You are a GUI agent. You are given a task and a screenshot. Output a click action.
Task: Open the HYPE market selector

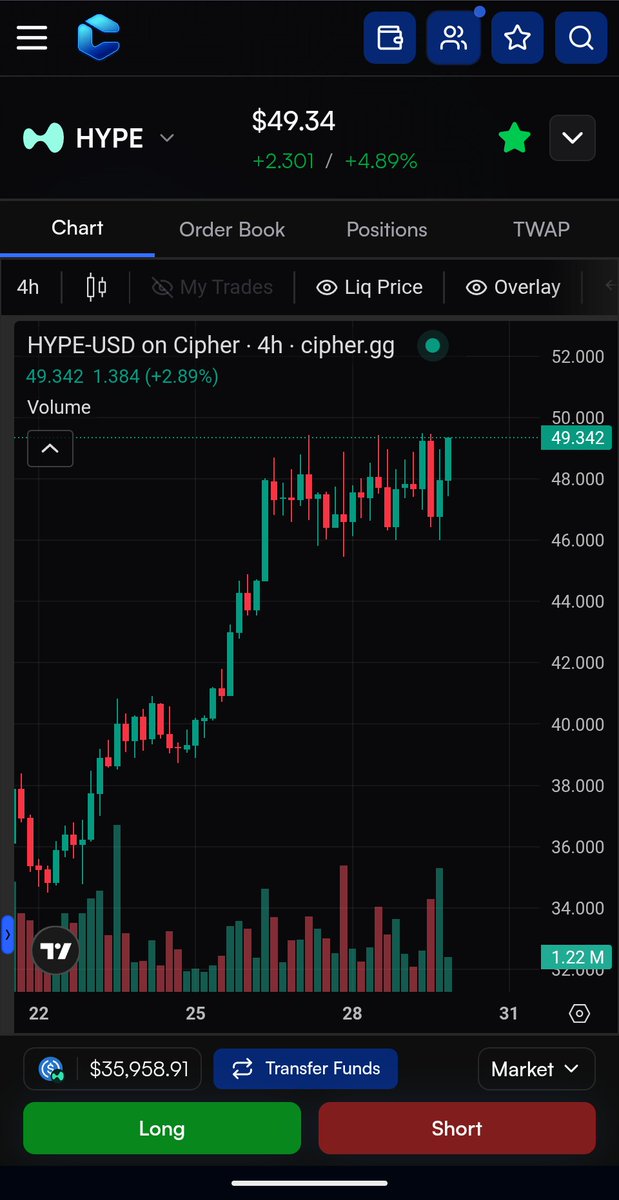coord(98,138)
